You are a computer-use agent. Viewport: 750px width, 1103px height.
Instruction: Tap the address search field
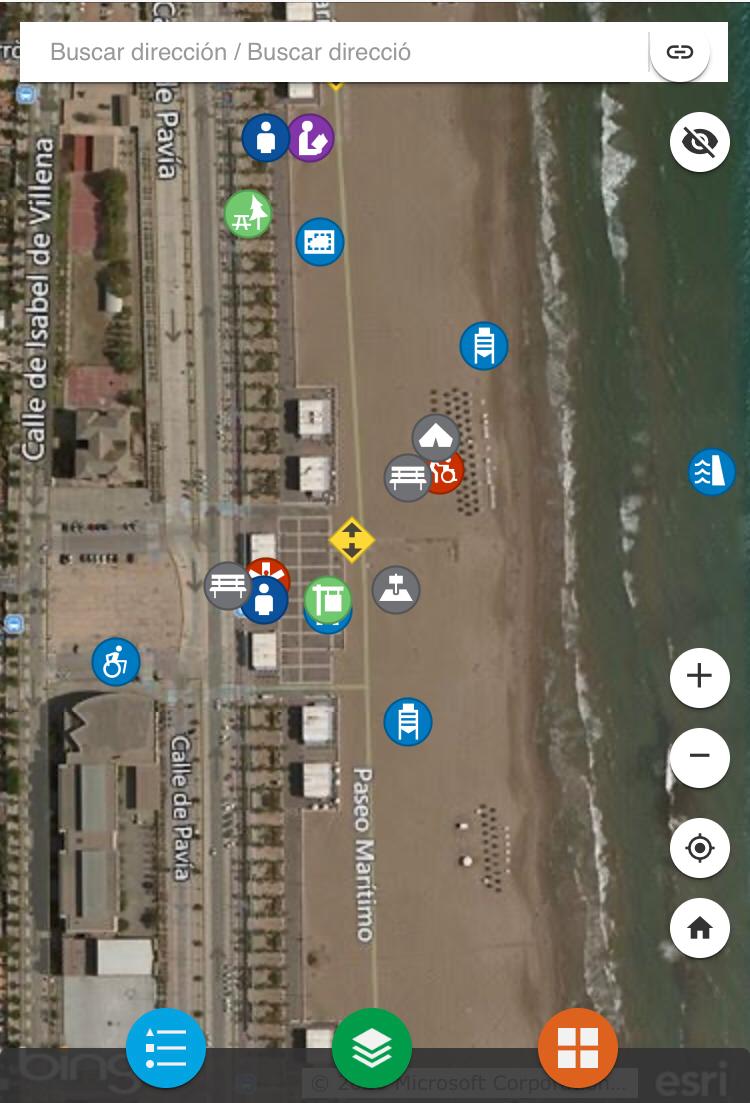(330, 52)
